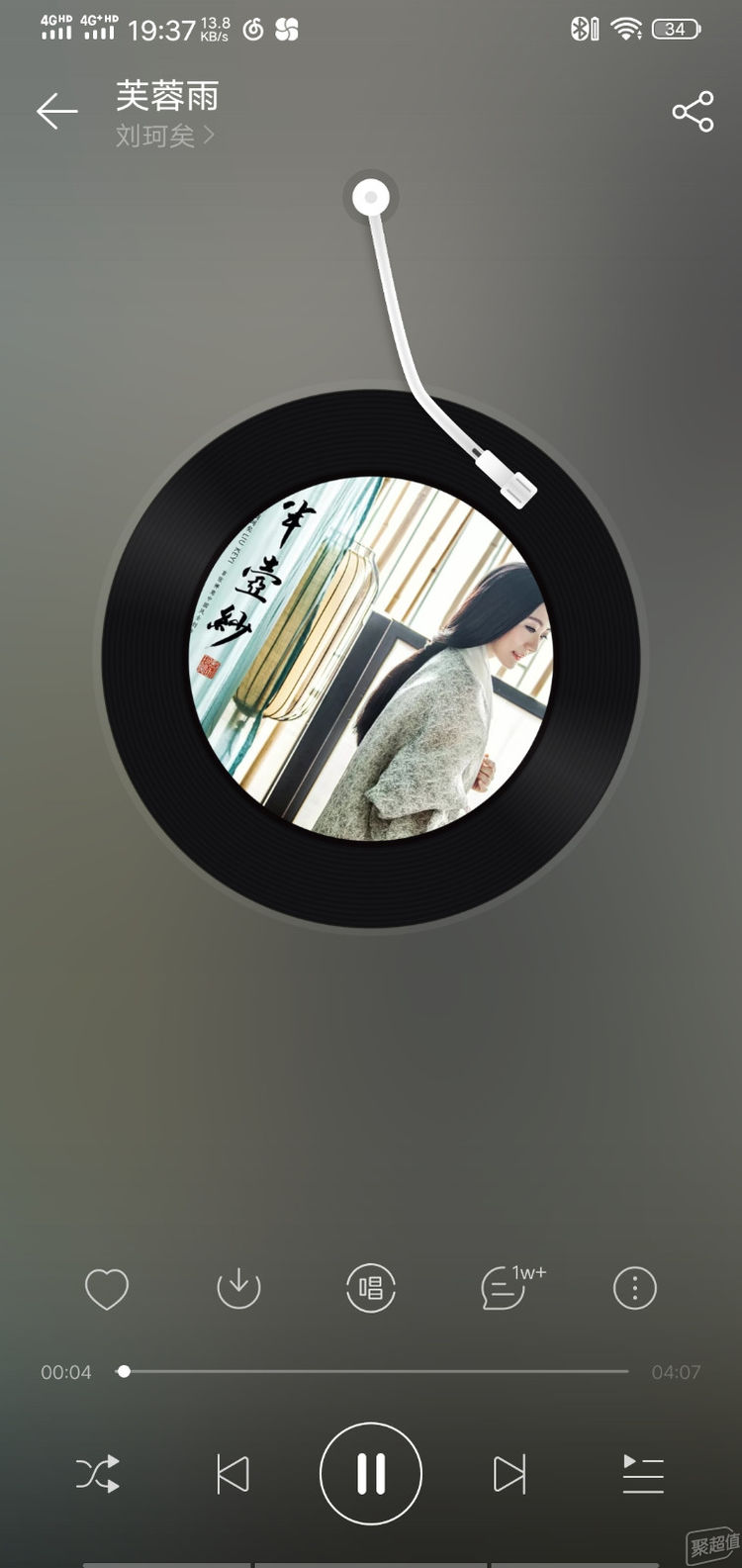The width and height of the screenshot is (742, 1568).
Task: Tap the timestamp 00:04 label
Action: (67, 1372)
